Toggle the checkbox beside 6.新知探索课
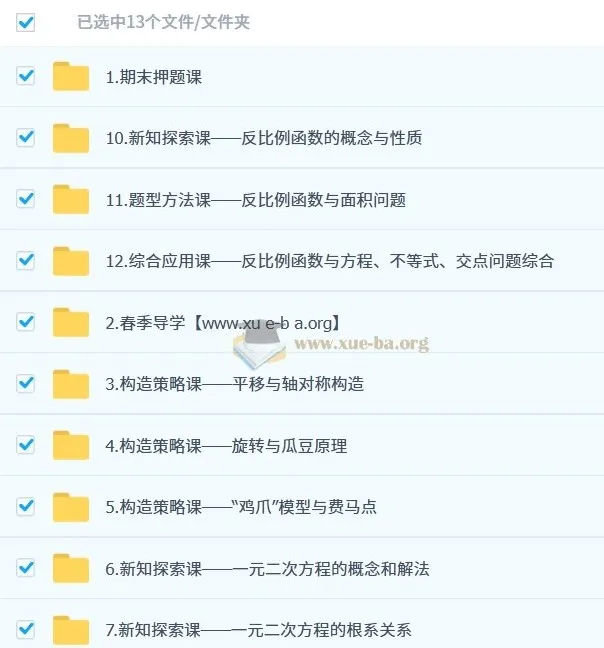The width and height of the screenshot is (604, 648). 26,568
